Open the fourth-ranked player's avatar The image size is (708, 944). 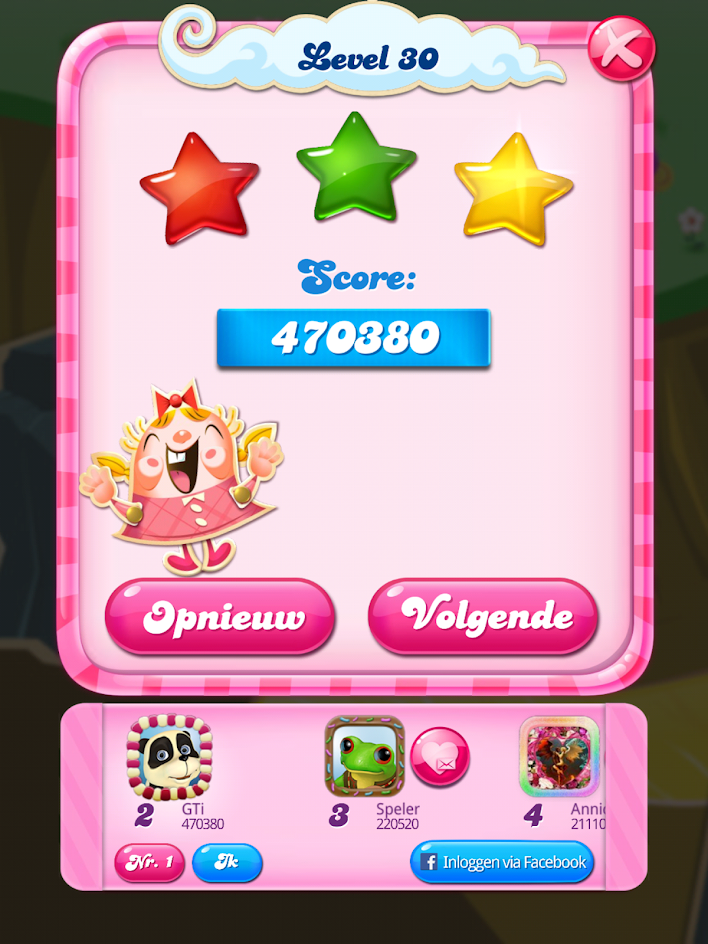point(559,757)
